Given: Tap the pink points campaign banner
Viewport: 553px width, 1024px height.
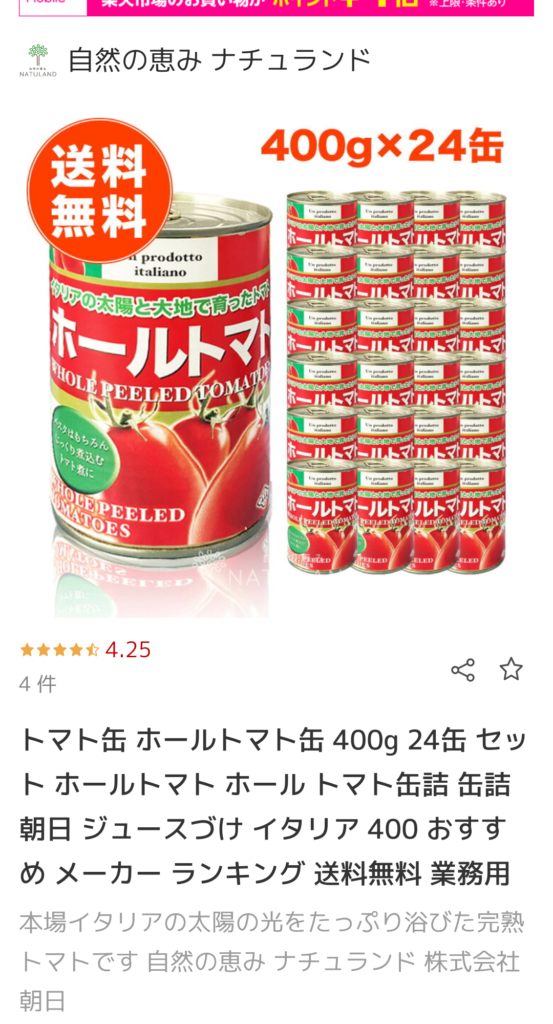Looking at the screenshot, I should 276,7.
